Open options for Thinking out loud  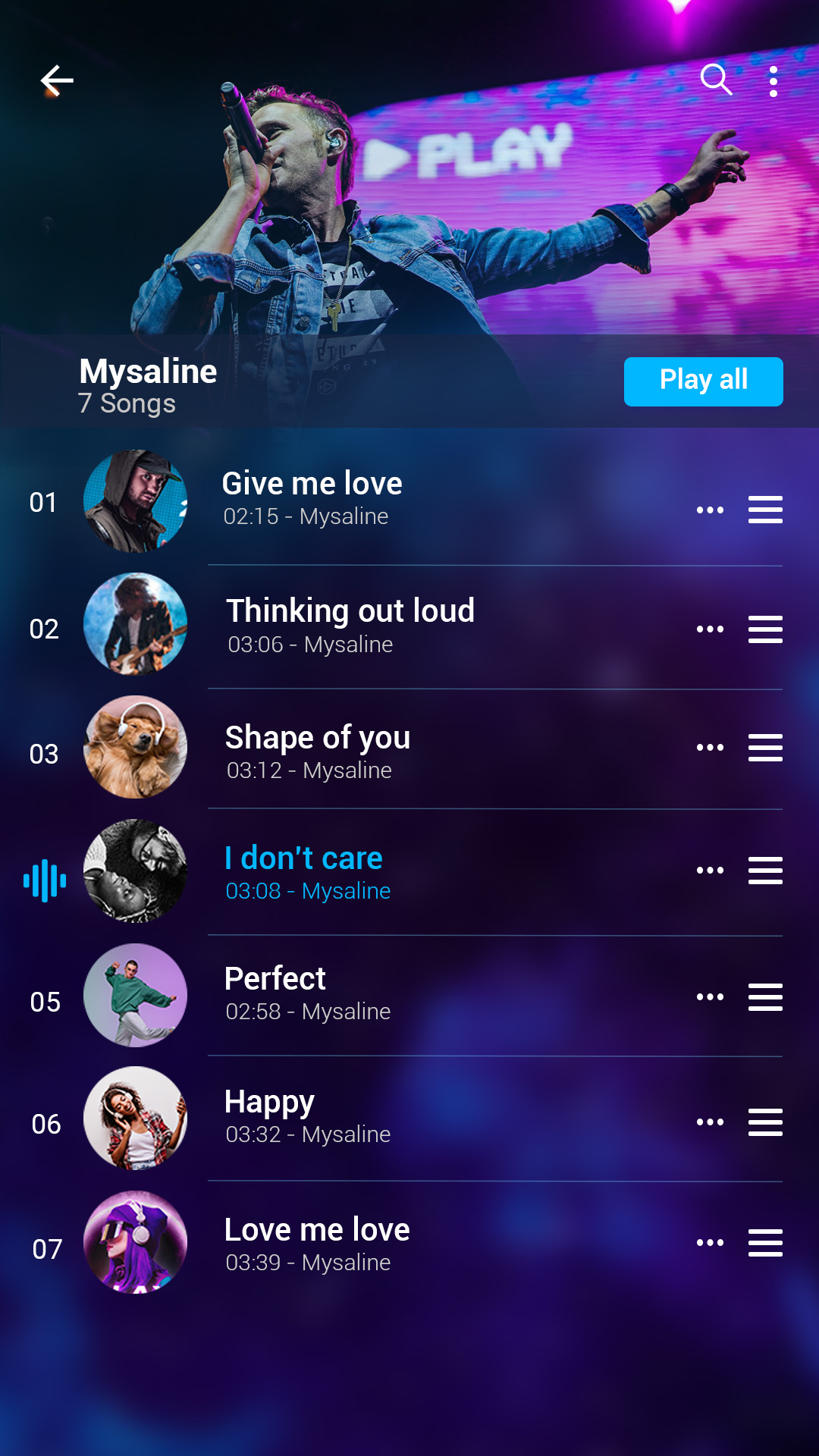[x=710, y=629]
